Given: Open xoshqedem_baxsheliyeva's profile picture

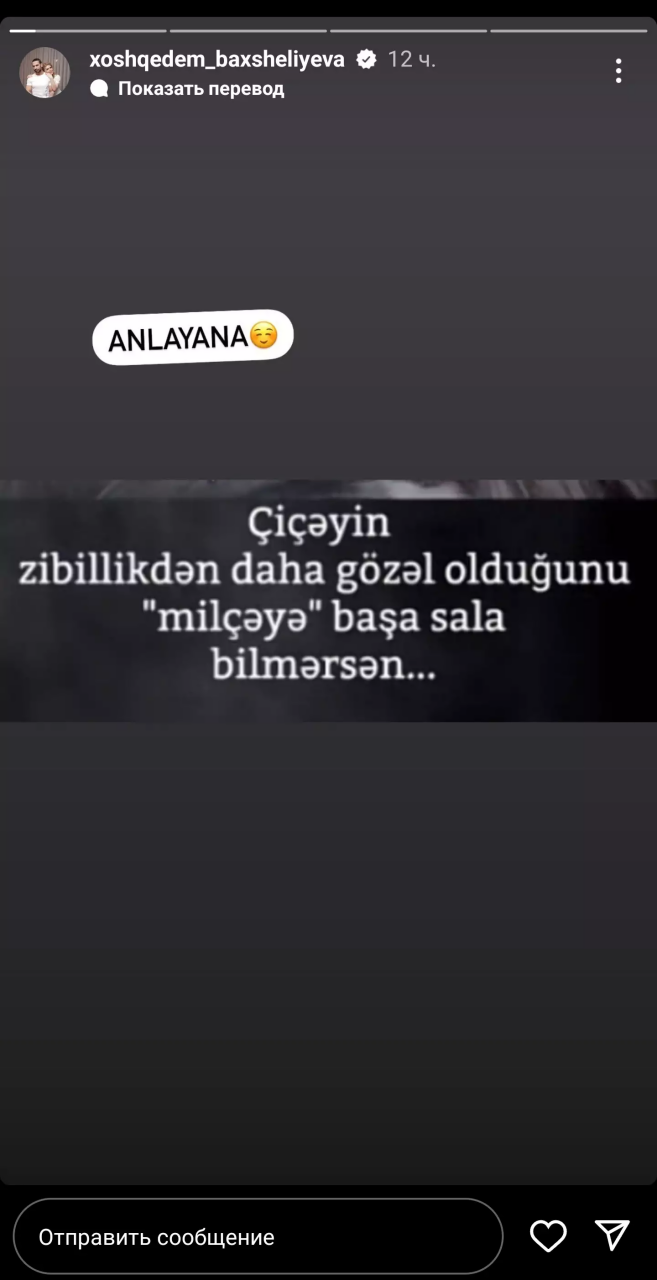Looking at the screenshot, I should (45, 72).
